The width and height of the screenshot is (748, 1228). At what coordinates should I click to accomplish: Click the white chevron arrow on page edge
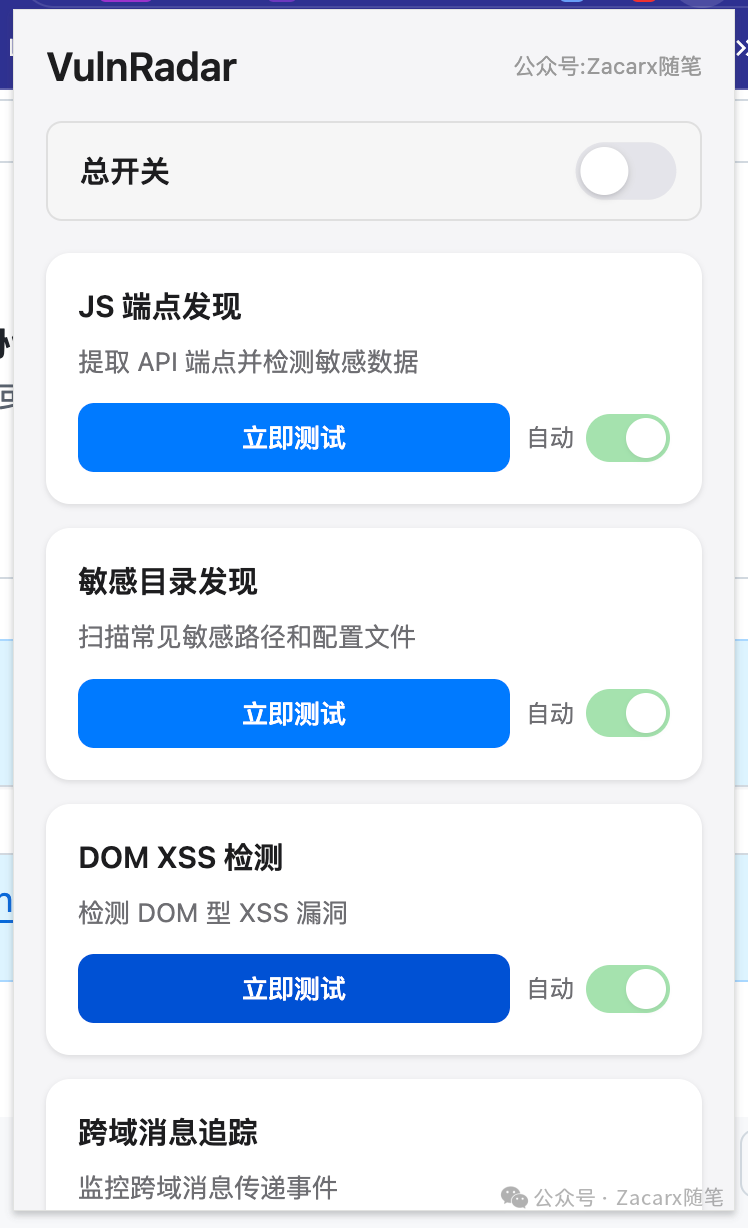740,47
